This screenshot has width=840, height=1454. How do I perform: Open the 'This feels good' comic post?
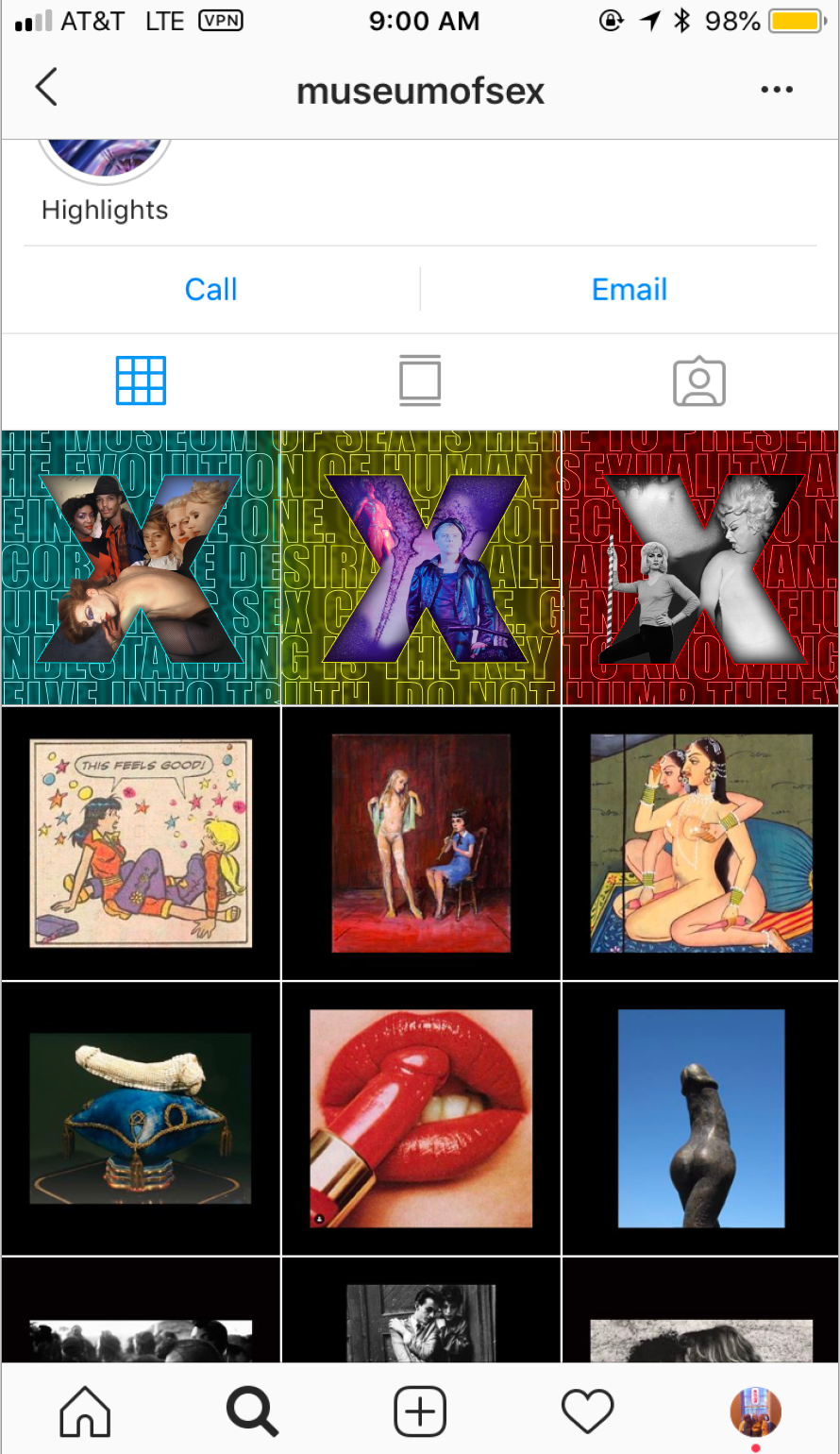(x=141, y=843)
